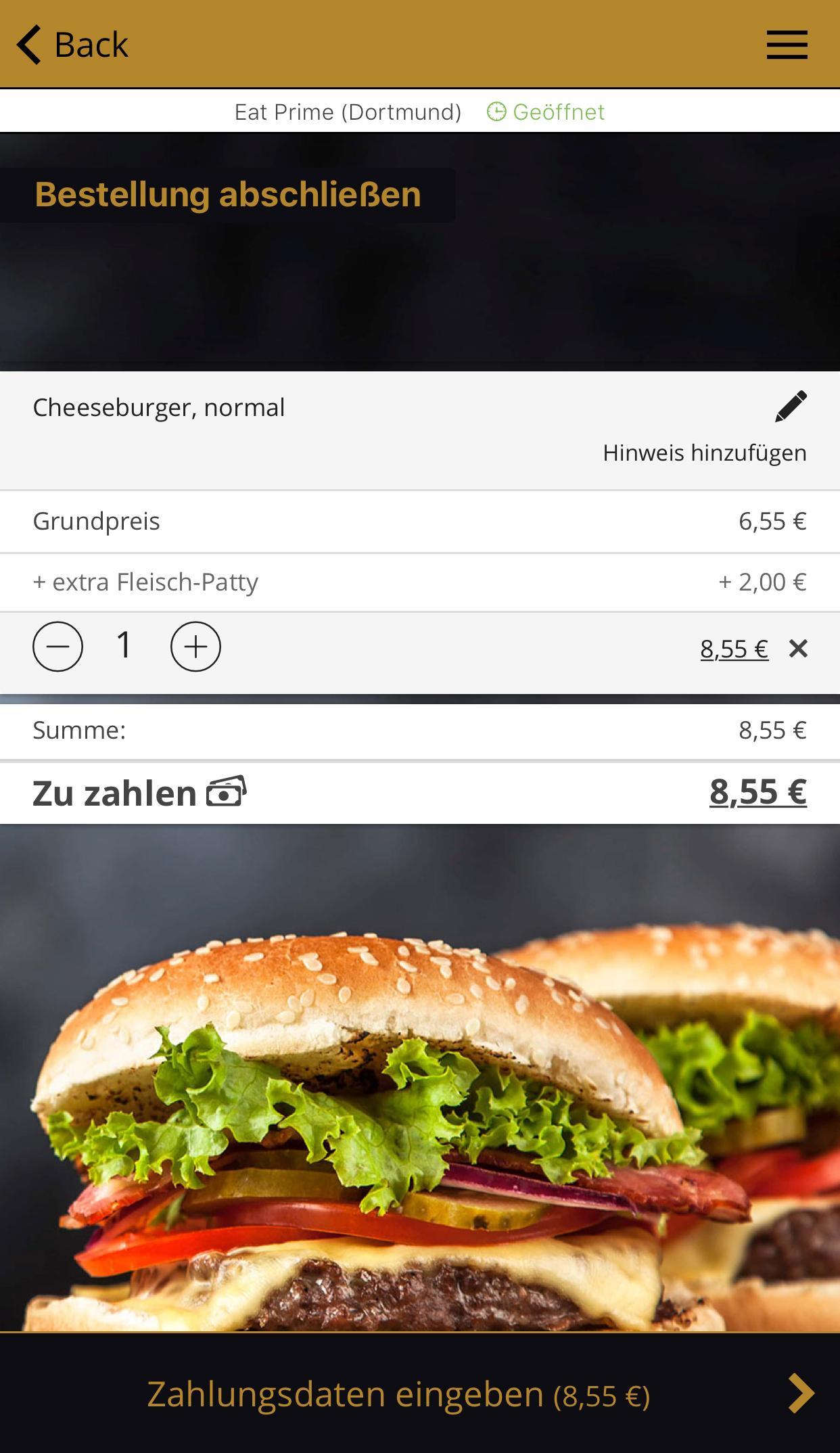Decrease the cheeseburger quantity
The height and width of the screenshot is (1453, 840).
(x=58, y=647)
